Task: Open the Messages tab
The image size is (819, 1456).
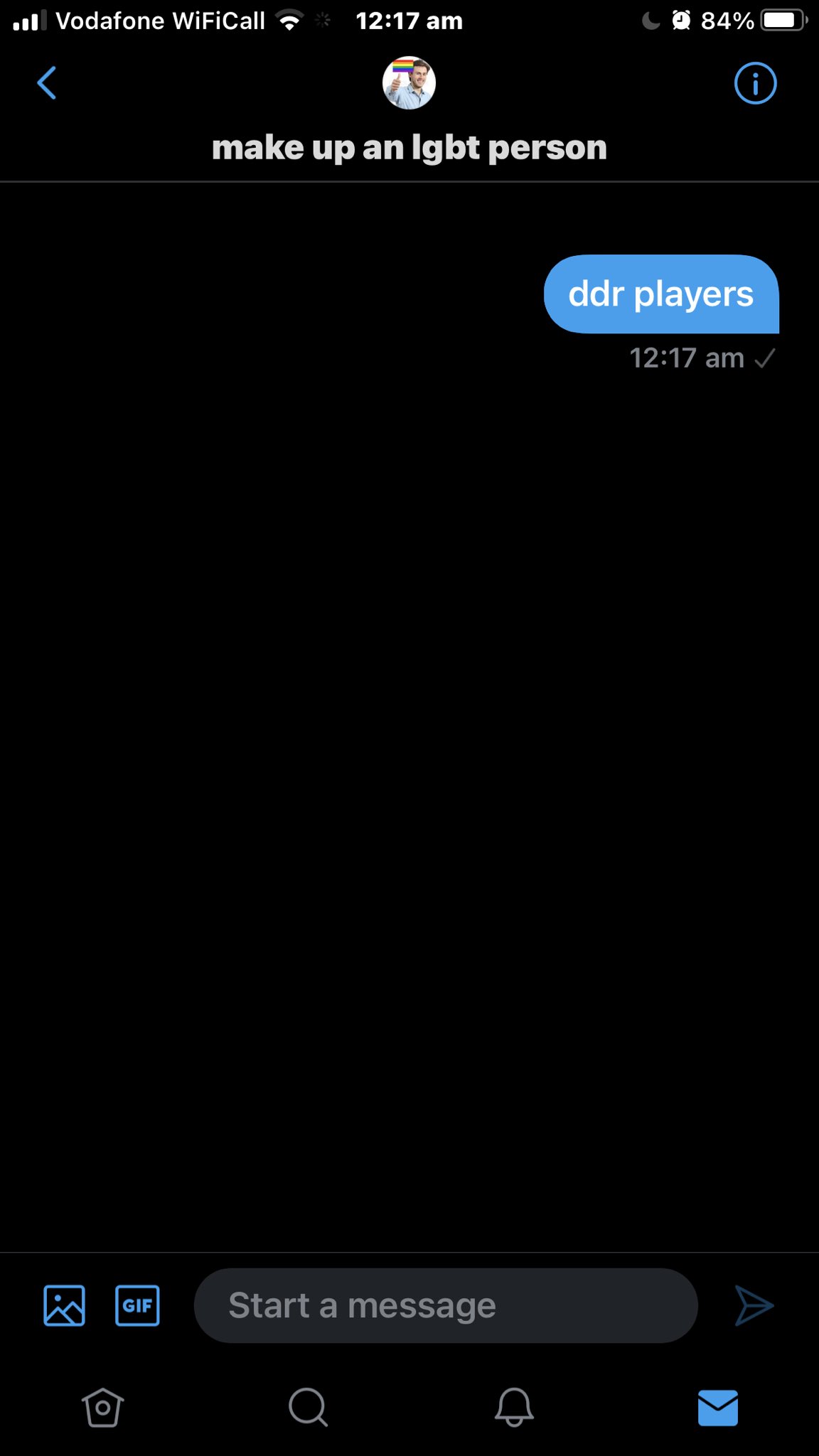Action: tap(718, 1408)
